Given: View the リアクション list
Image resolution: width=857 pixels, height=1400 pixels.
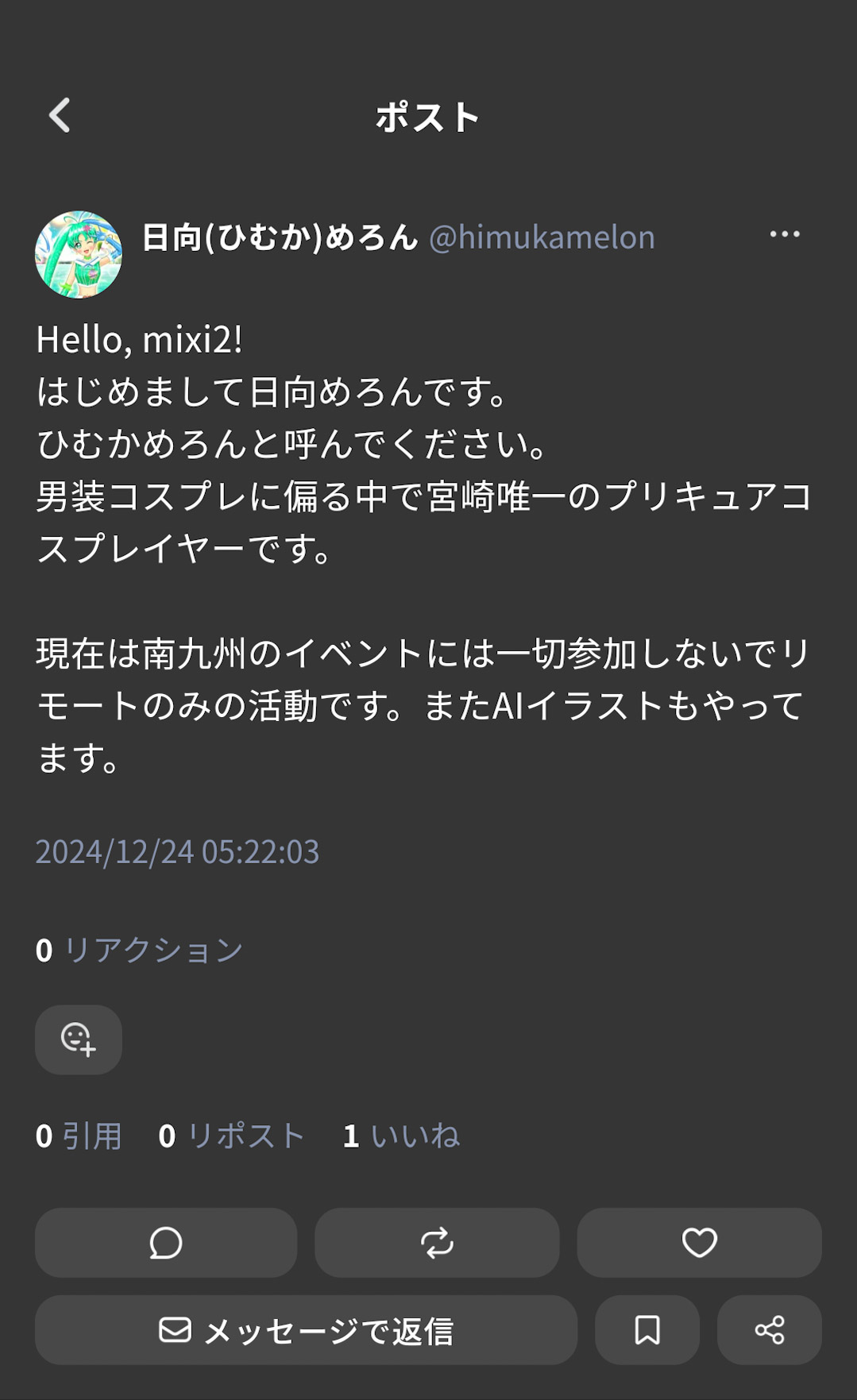Looking at the screenshot, I should point(140,950).
